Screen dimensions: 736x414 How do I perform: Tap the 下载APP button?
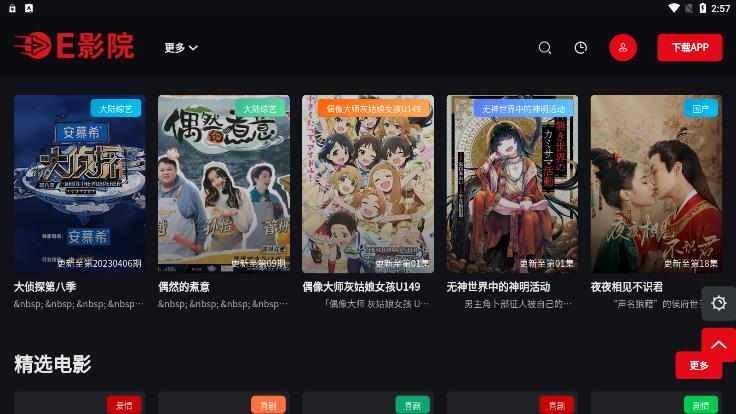[689, 48]
